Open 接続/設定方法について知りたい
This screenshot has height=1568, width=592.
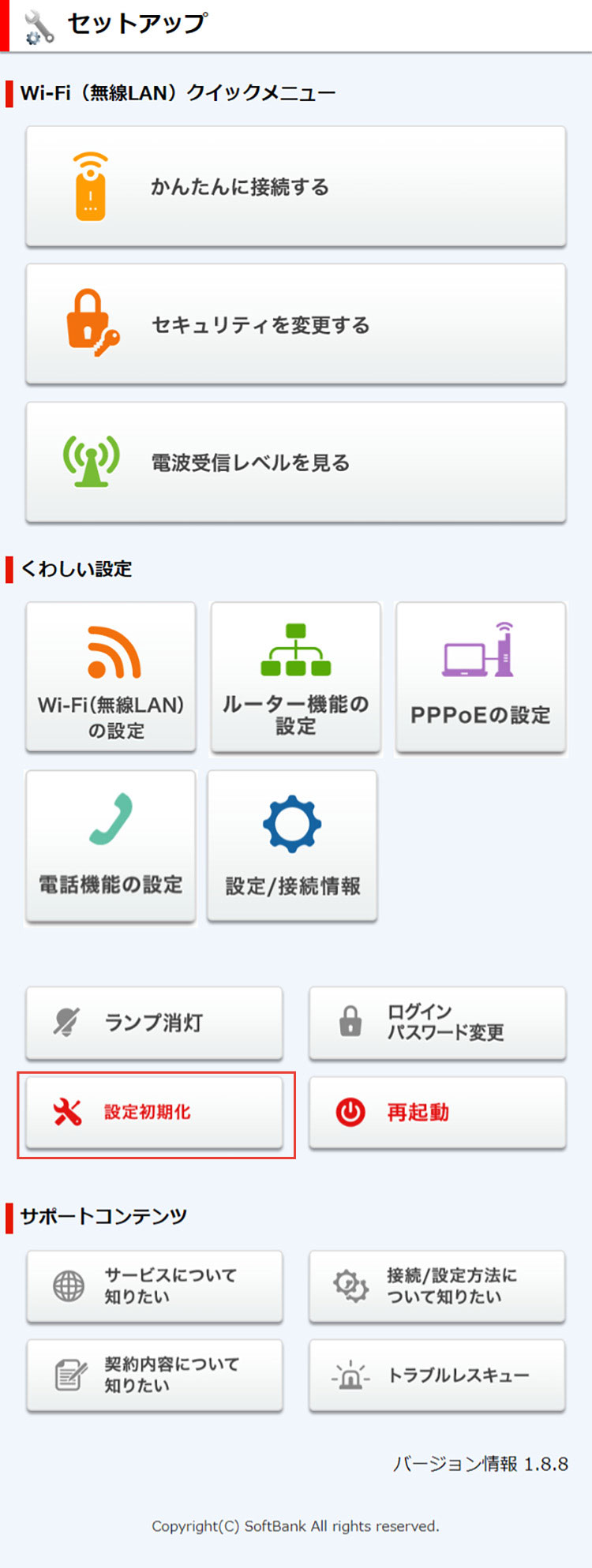(x=437, y=1286)
